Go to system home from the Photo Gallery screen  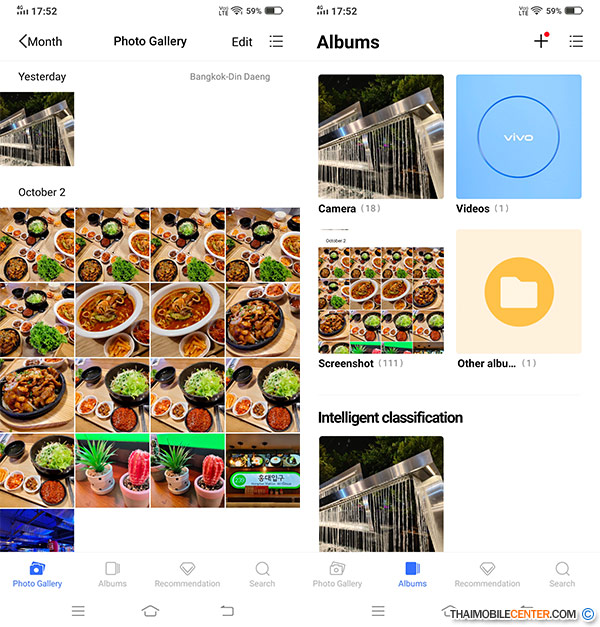click(150, 610)
